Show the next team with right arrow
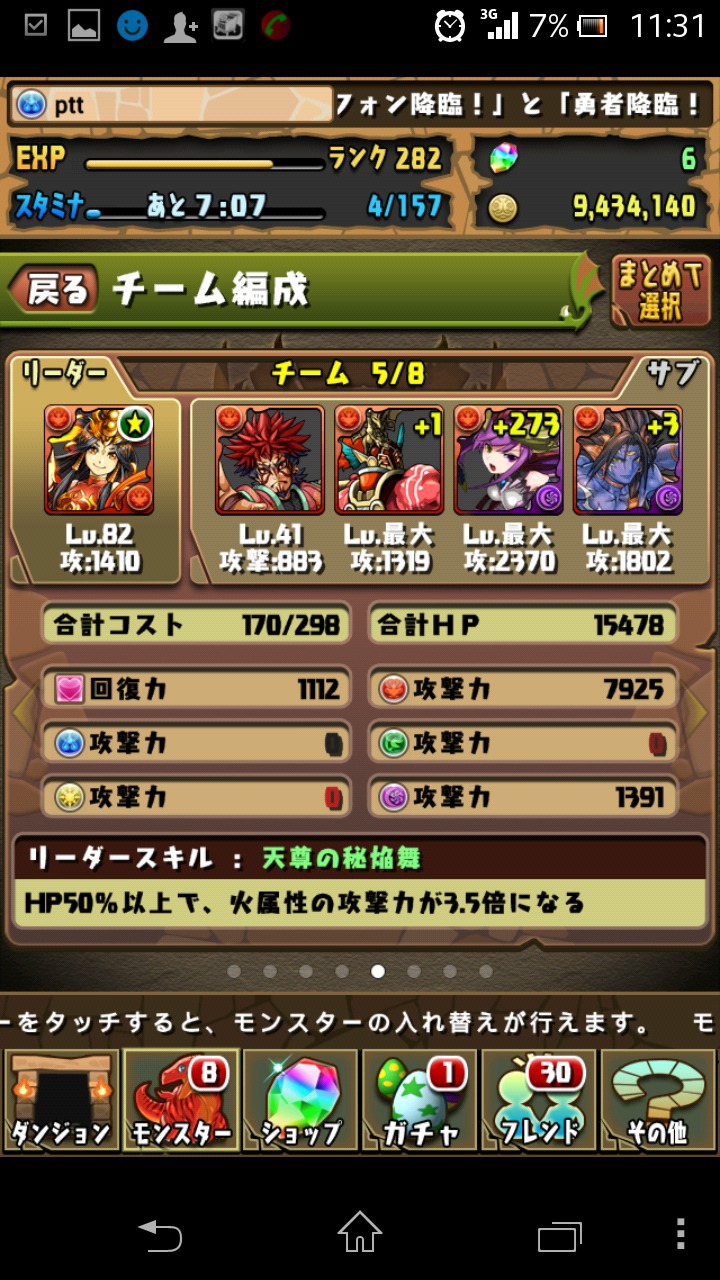Image resolution: width=720 pixels, height=1280 pixels. [x=700, y=712]
